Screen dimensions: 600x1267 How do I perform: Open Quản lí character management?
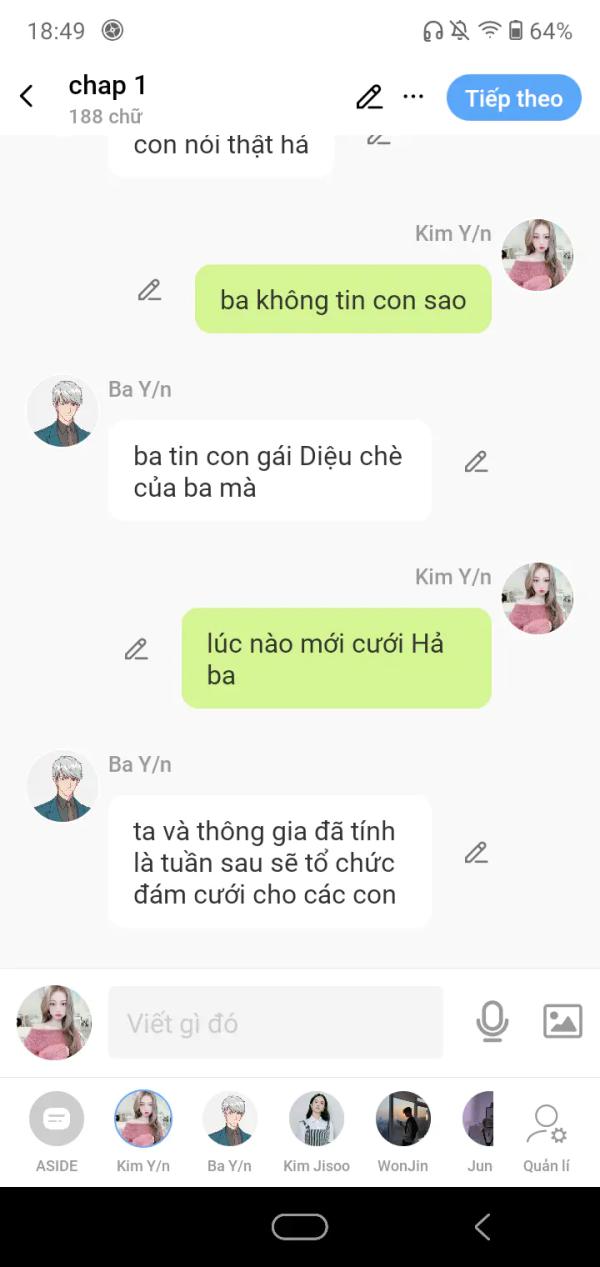coord(546,1137)
